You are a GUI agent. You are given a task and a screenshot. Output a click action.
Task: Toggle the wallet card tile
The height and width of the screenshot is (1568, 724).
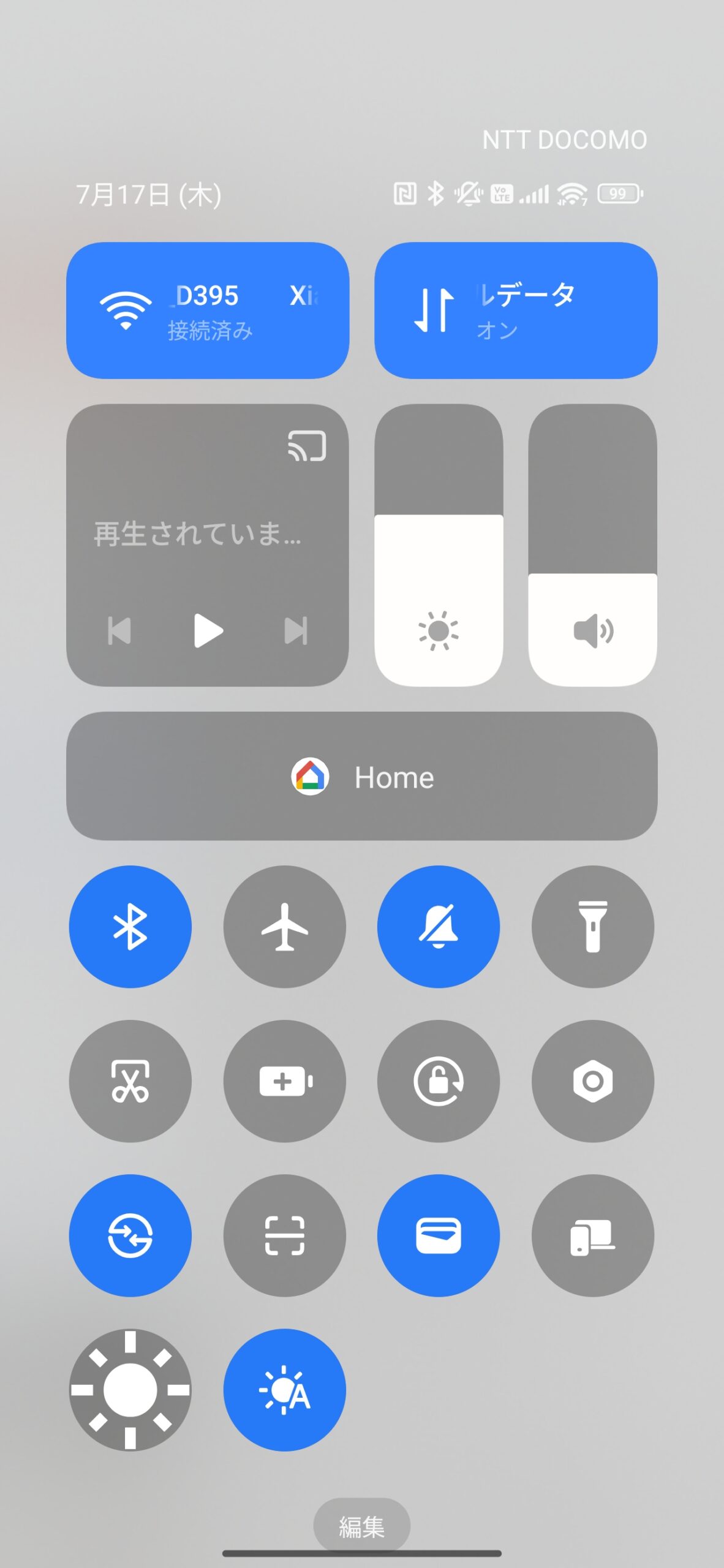coord(438,1235)
